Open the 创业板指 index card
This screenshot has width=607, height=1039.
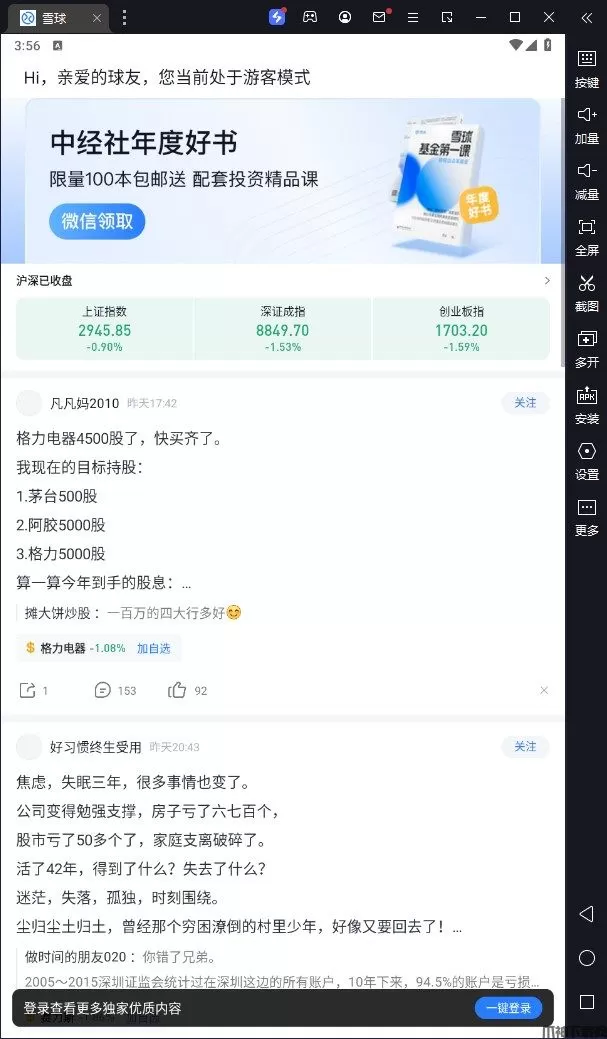pos(461,328)
